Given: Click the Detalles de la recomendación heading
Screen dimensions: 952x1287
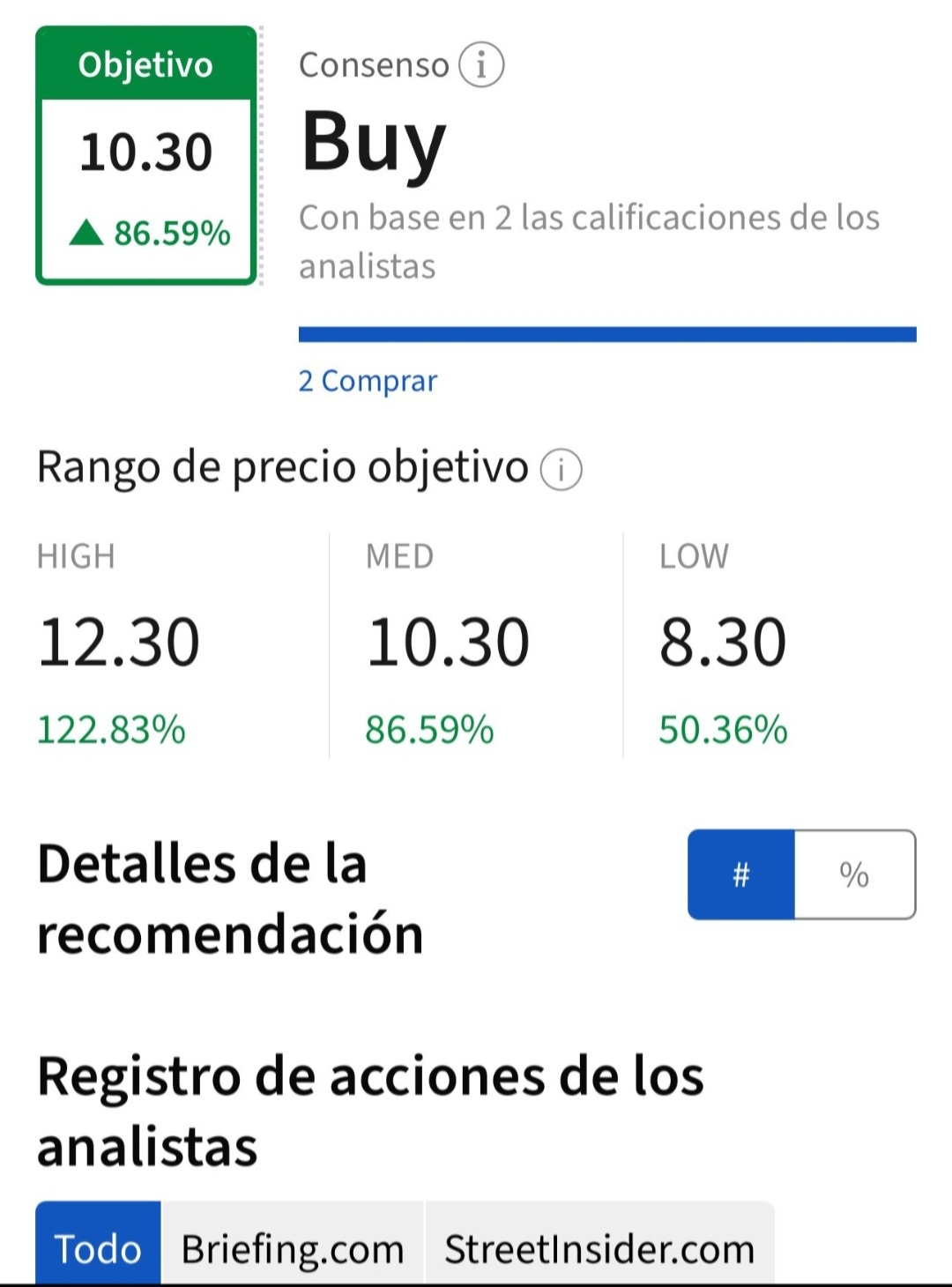Looking at the screenshot, I should click(229, 899).
